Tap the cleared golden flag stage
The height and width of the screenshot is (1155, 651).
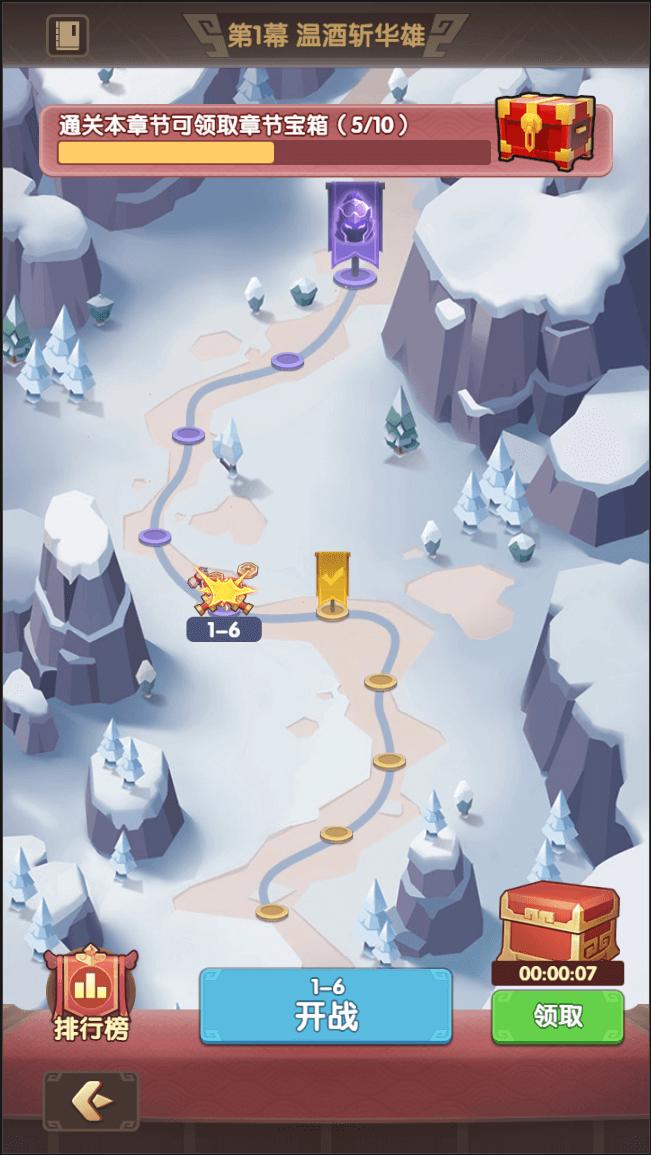point(332,585)
